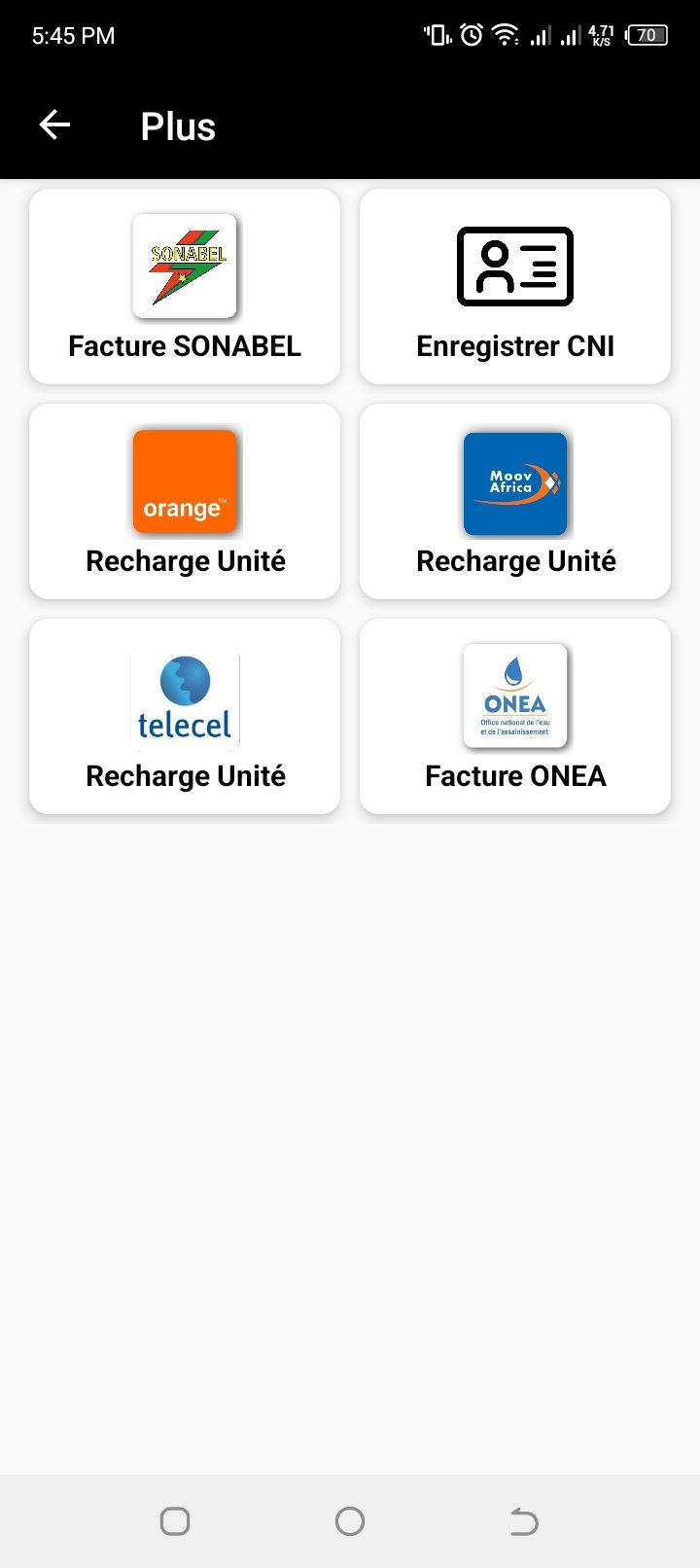The width and height of the screenshot is (700, 1568).
Task: Tap the alarm clock status icon
Action: (x=471, y=34)
